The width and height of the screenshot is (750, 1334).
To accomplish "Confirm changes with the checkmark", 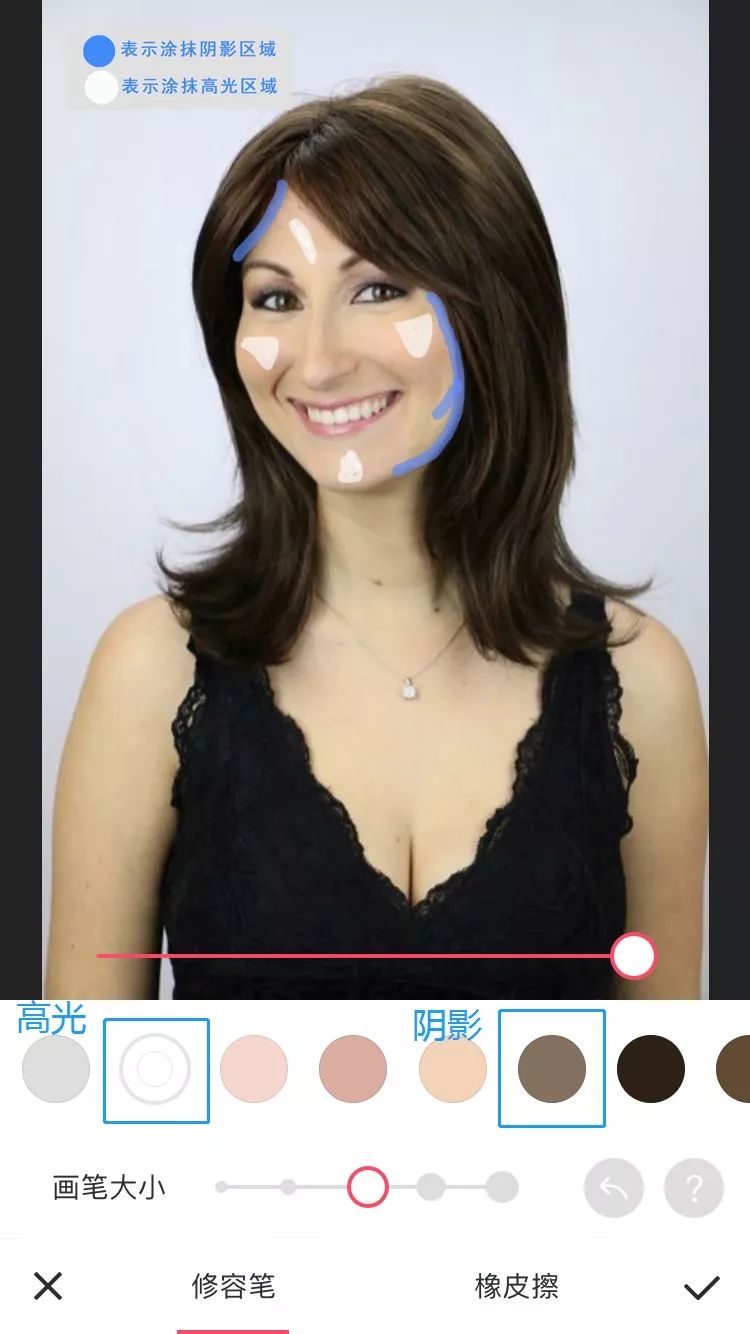I will [702, 1287].
